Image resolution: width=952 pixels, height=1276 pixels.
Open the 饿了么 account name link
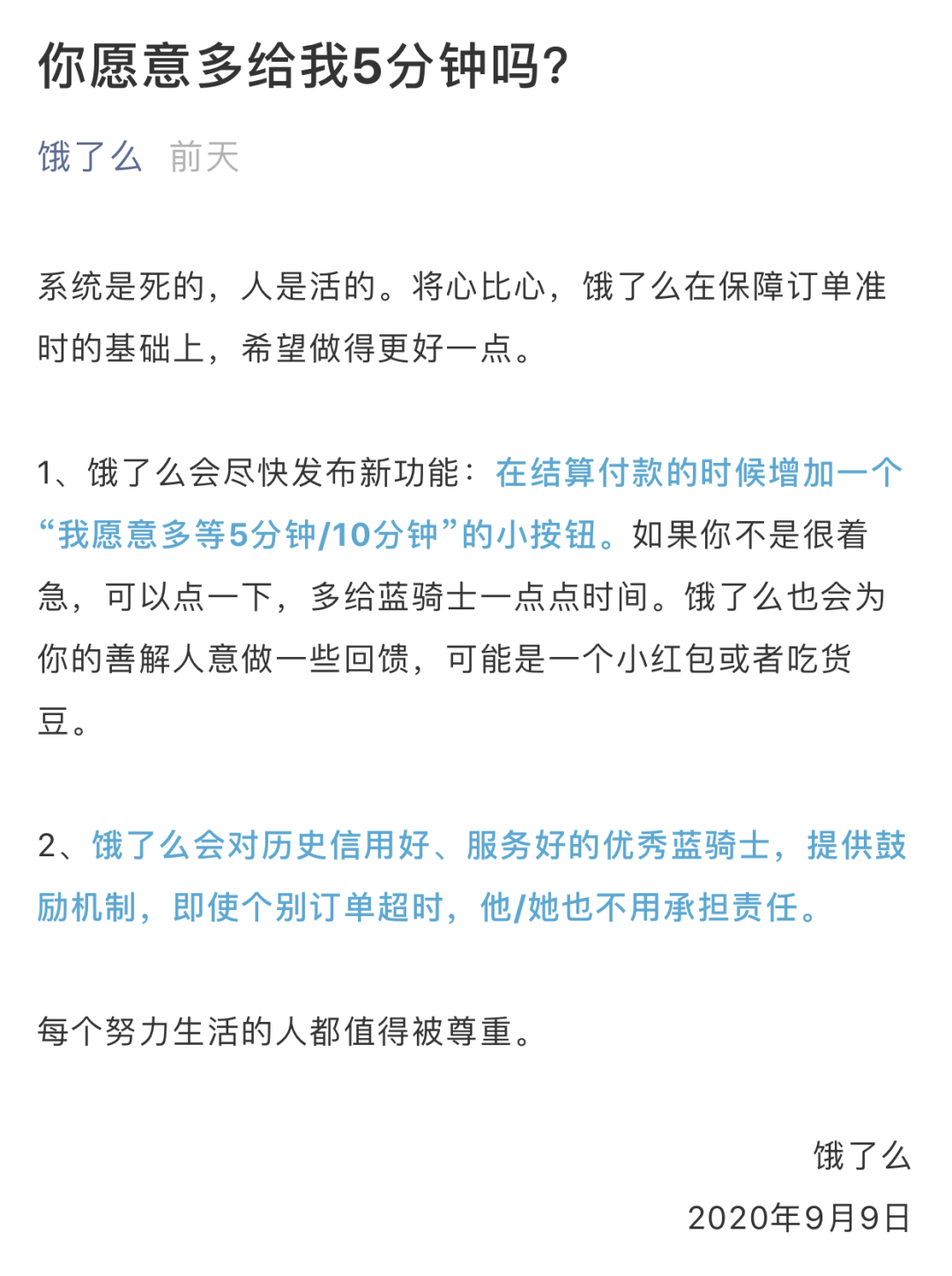click(x=90, y=157)
